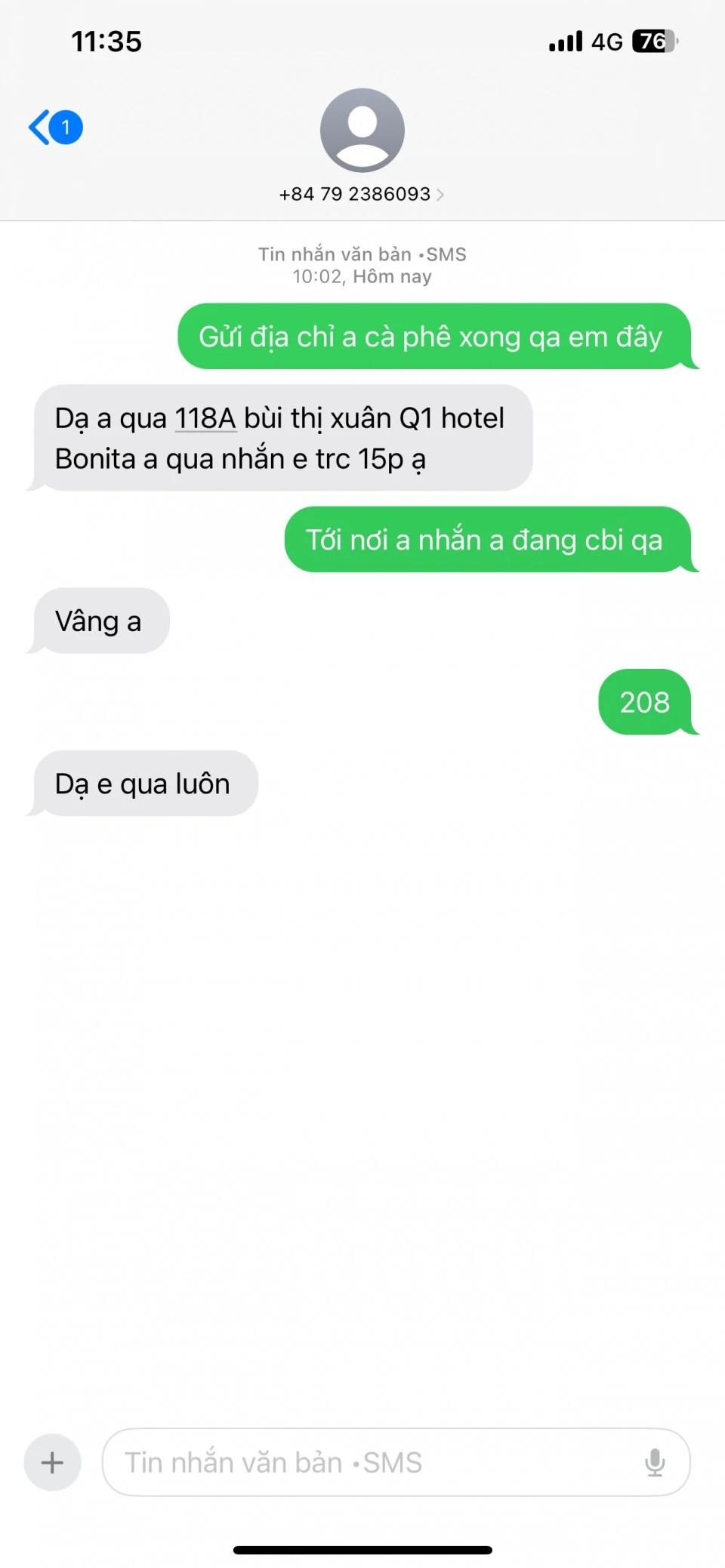Start voice dictation with the microphone
Screen dimensions: 725x1568
tap(655, 1462)
